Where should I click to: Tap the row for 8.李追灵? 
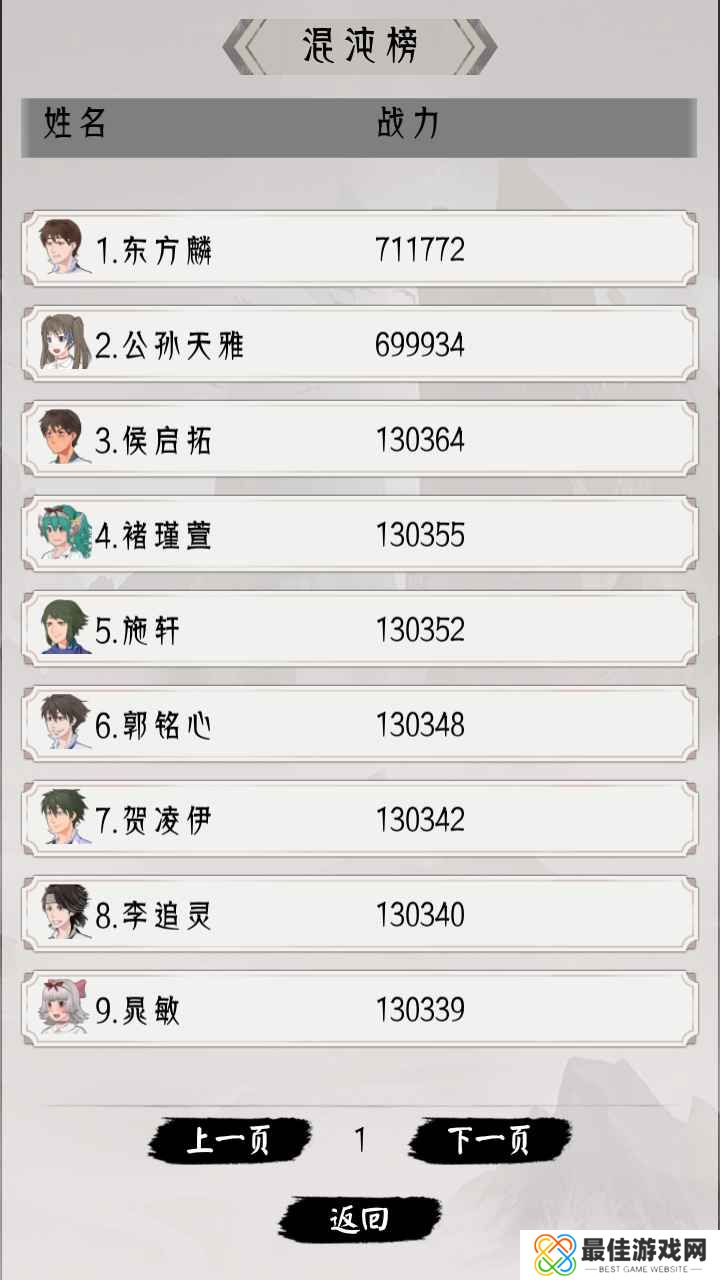[x=359, y=915]
